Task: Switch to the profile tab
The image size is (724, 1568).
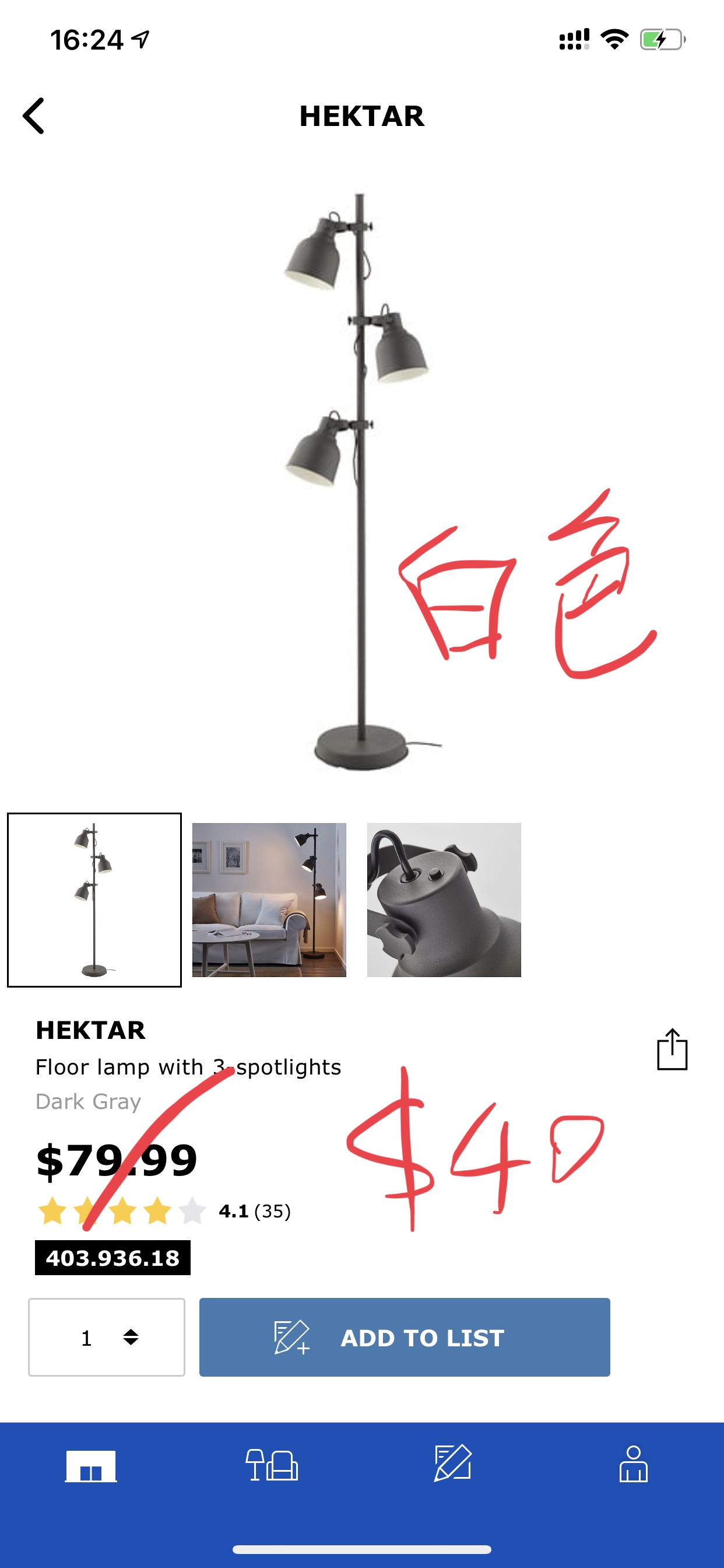Action: [632, 1464]
